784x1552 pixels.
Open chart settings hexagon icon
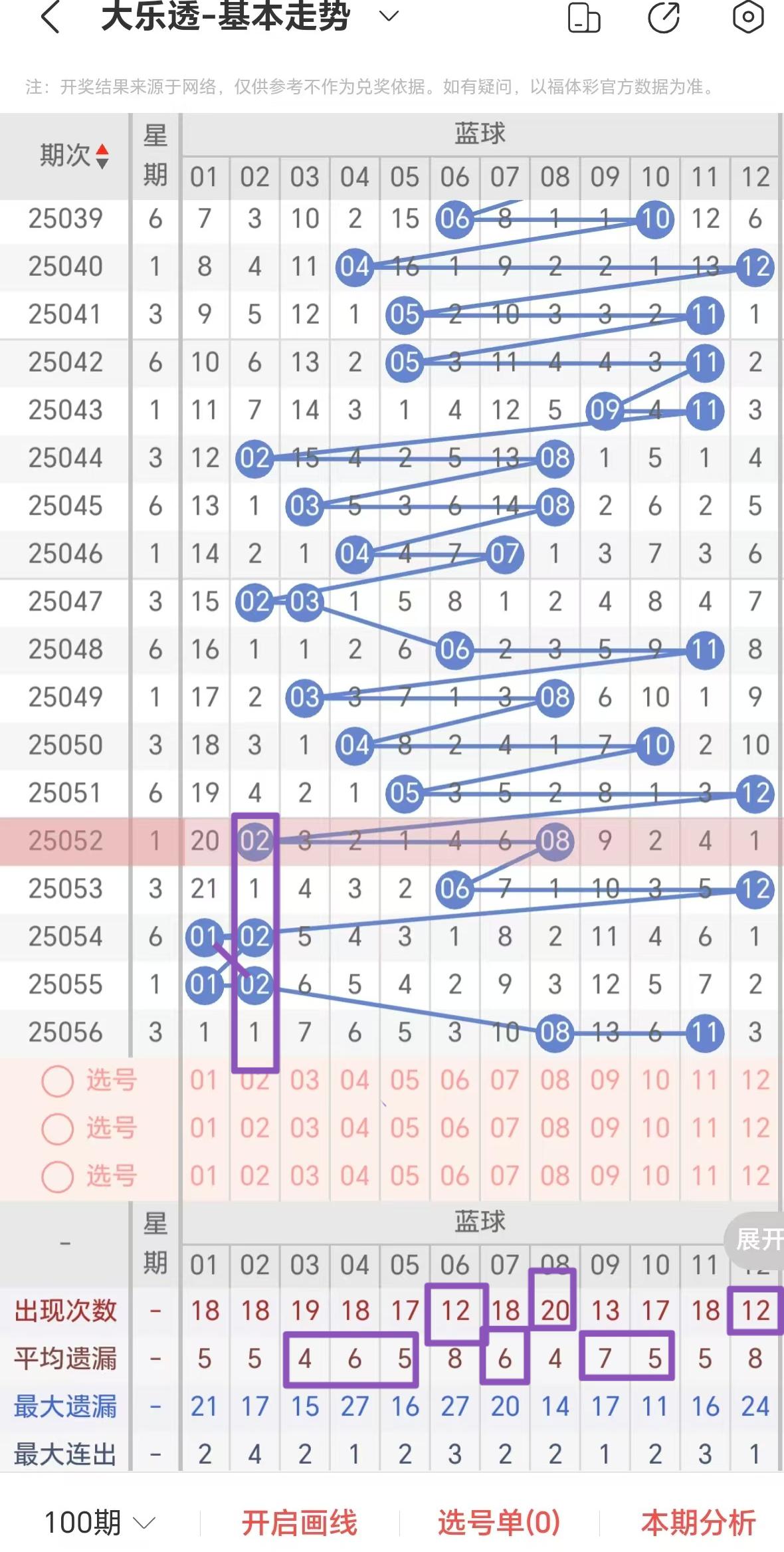click(747, 17)
